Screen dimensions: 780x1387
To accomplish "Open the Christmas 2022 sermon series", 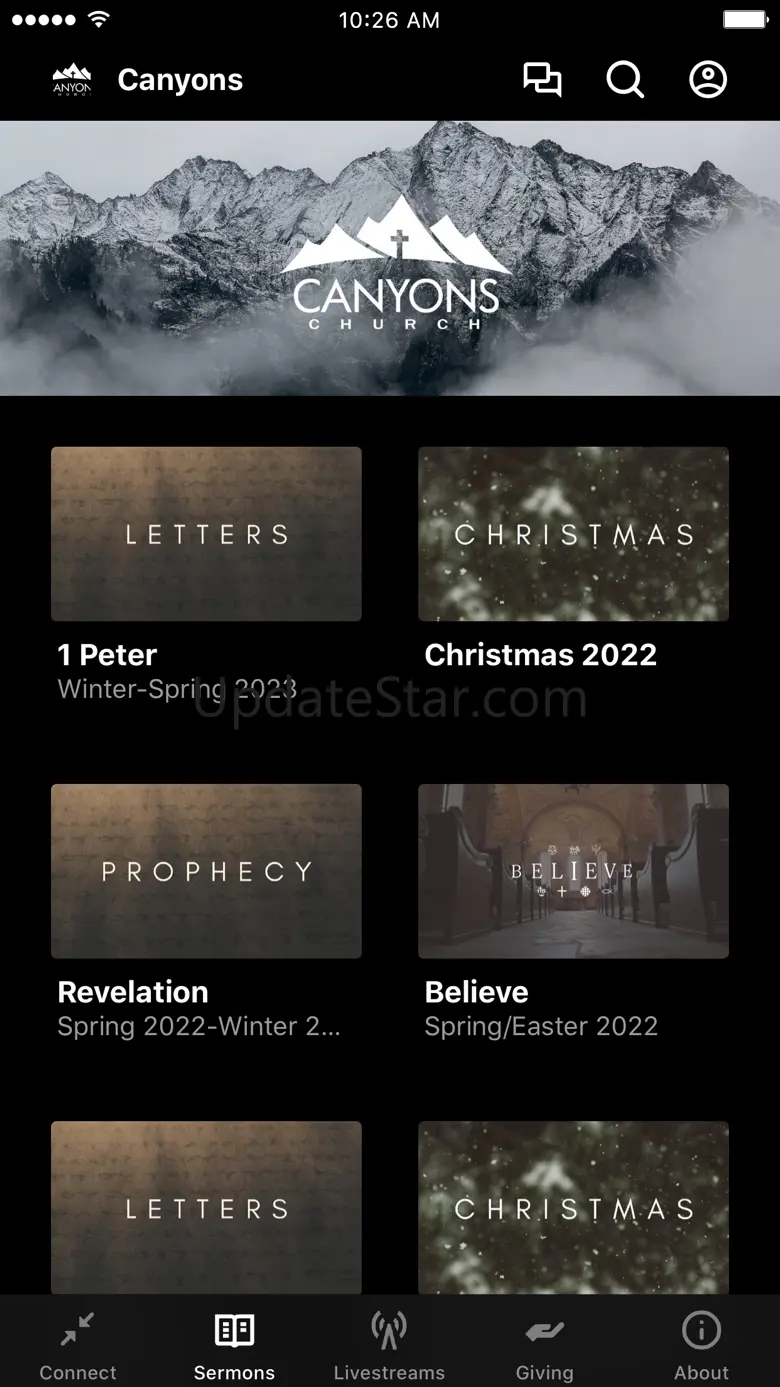I will point(573,534).
